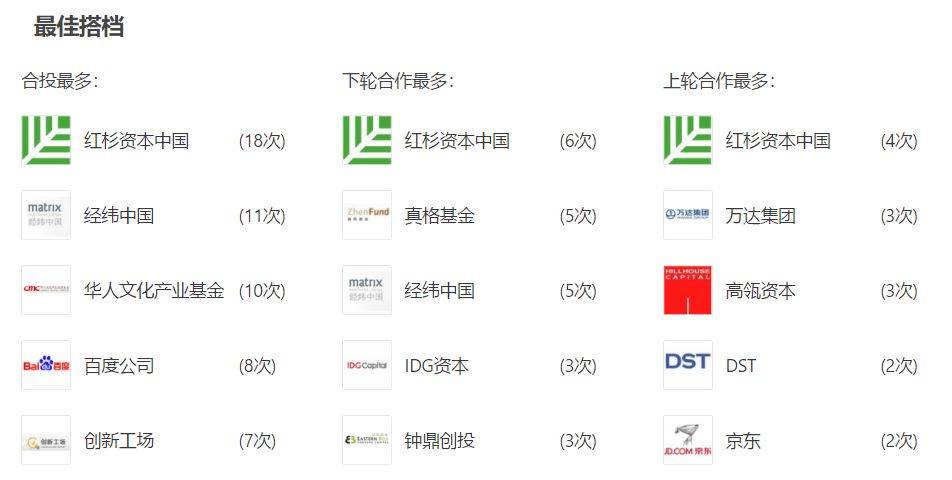The height and width of the screenshot is (480, 952).
Task: Select 创新工场 from the list
Action: click(119, 441)
